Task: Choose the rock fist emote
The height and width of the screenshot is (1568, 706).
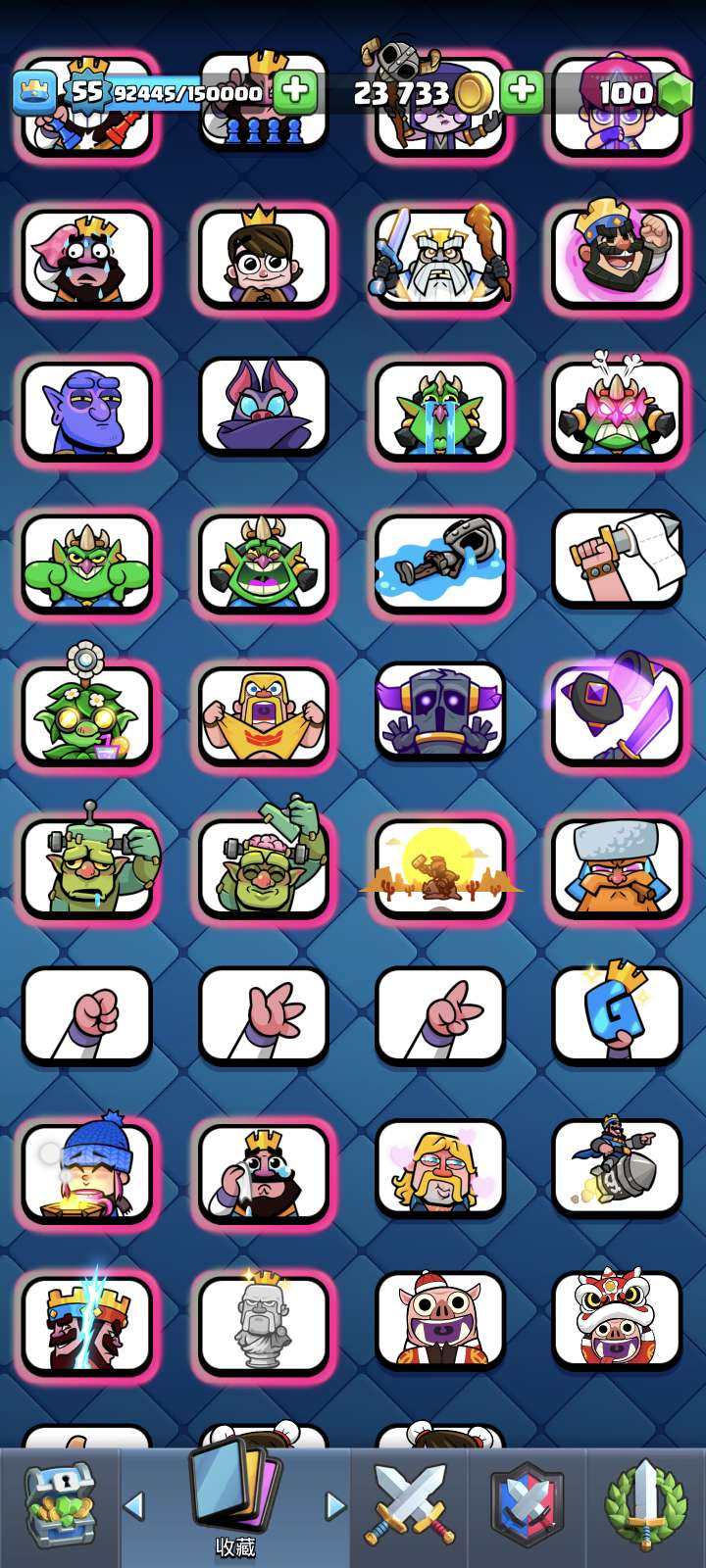Action: coord(87,1015)
